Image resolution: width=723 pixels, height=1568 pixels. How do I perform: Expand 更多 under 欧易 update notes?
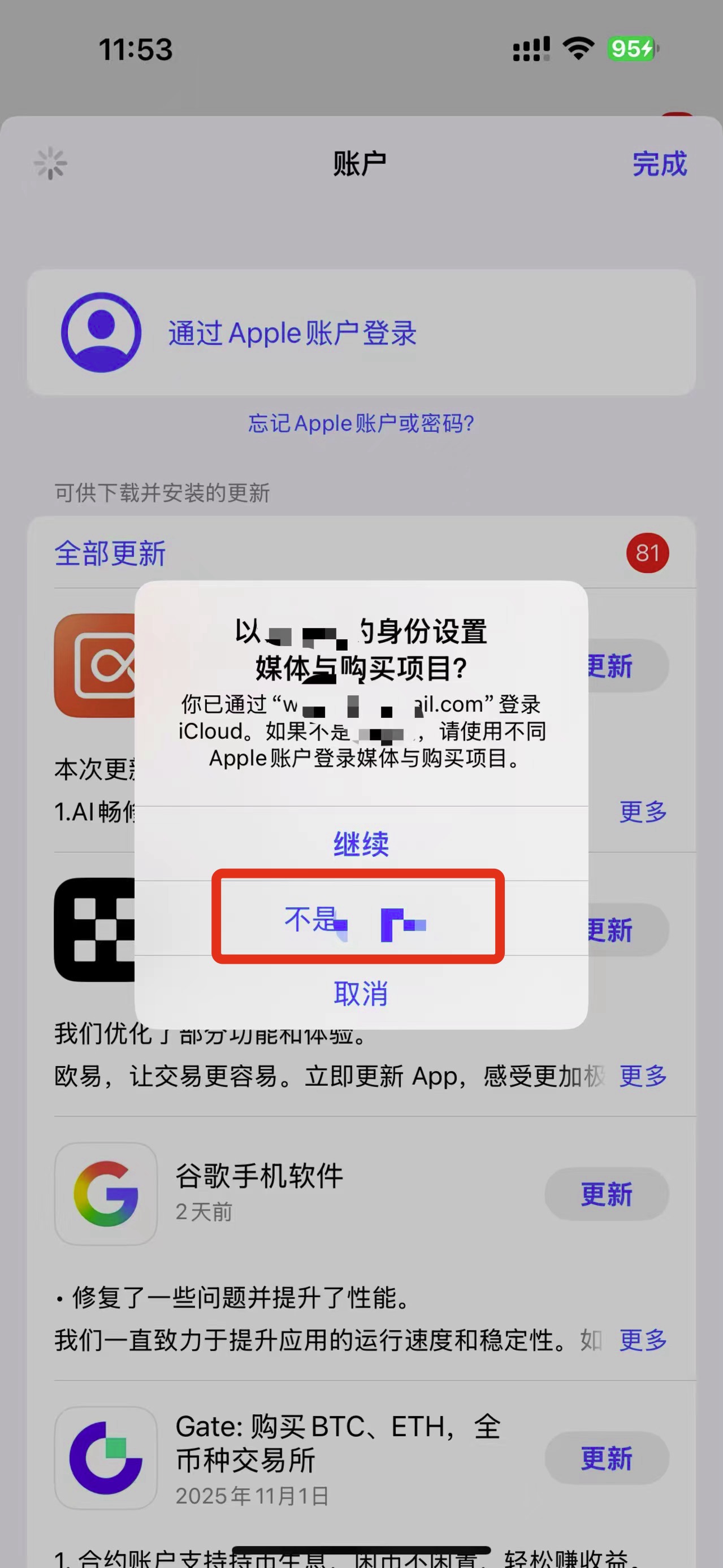point(643,1076)
